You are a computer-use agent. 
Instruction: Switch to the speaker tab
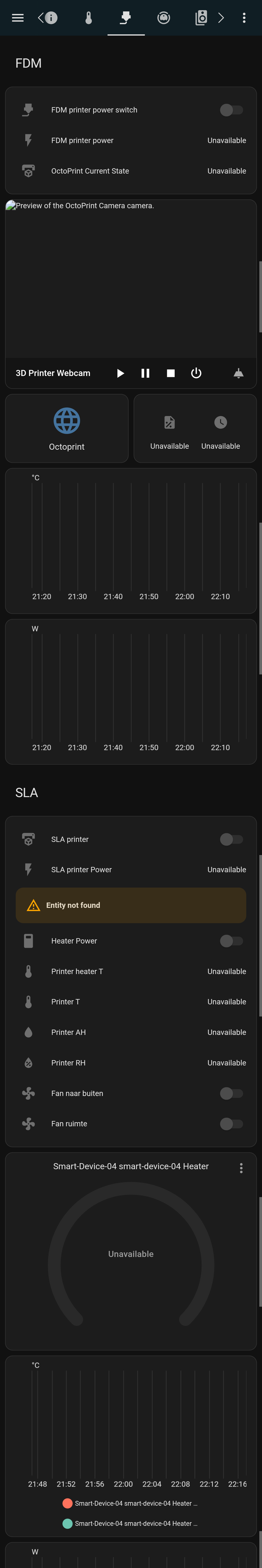click(x=201, y=18)
